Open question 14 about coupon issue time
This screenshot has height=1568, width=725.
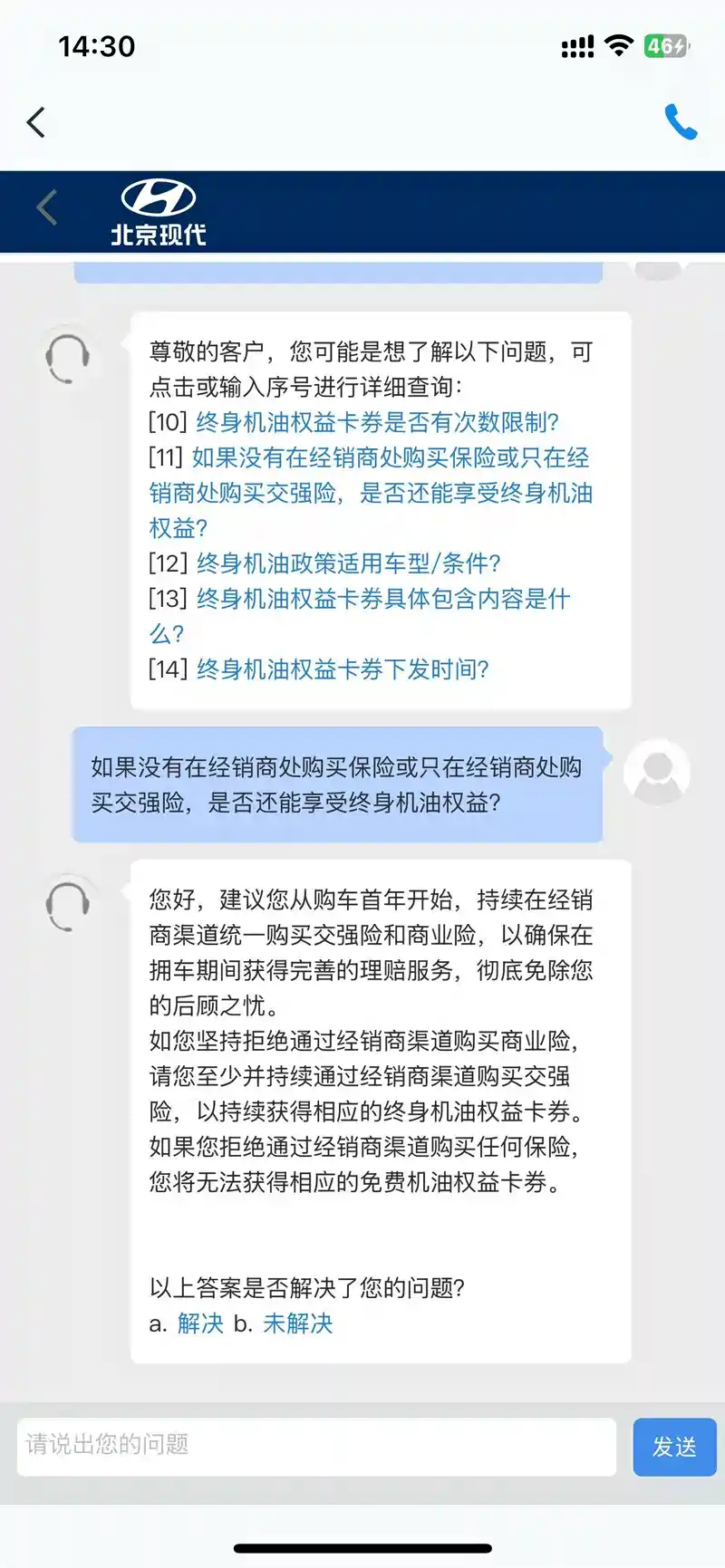[x=343, y=669]
